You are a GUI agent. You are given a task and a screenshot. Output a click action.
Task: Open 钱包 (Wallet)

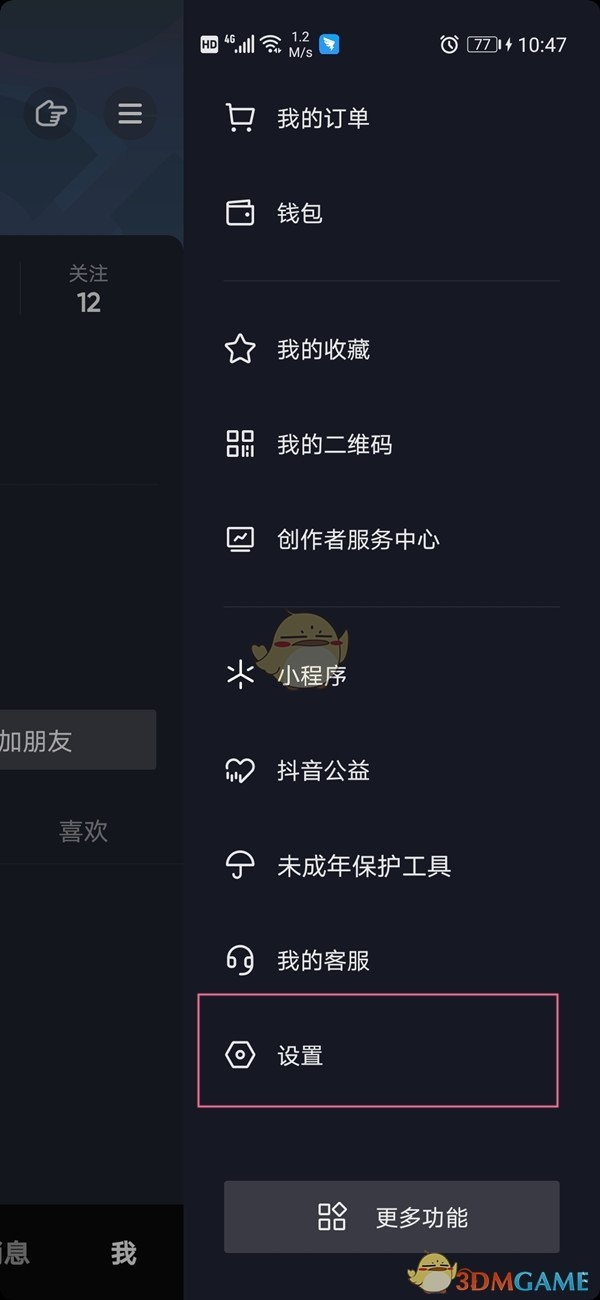pyautogui.click(x=300, y=213)
